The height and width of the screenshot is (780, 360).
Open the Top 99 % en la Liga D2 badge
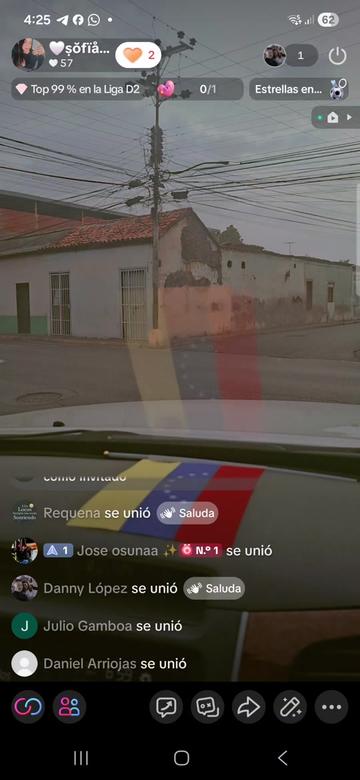pyautogui.click(x=78, y=90)
